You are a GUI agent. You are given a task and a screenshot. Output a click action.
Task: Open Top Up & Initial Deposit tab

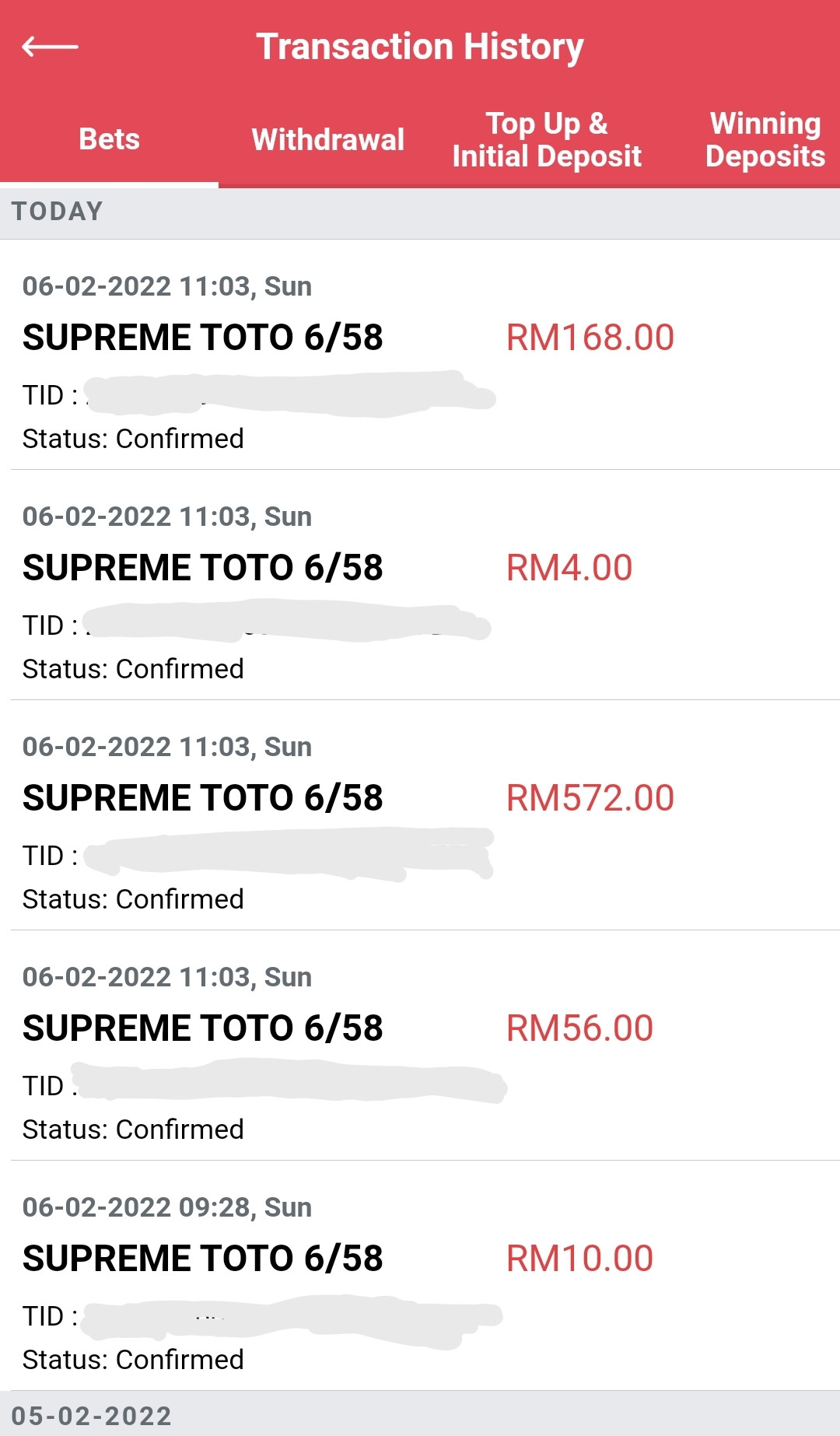pos(547,139)
